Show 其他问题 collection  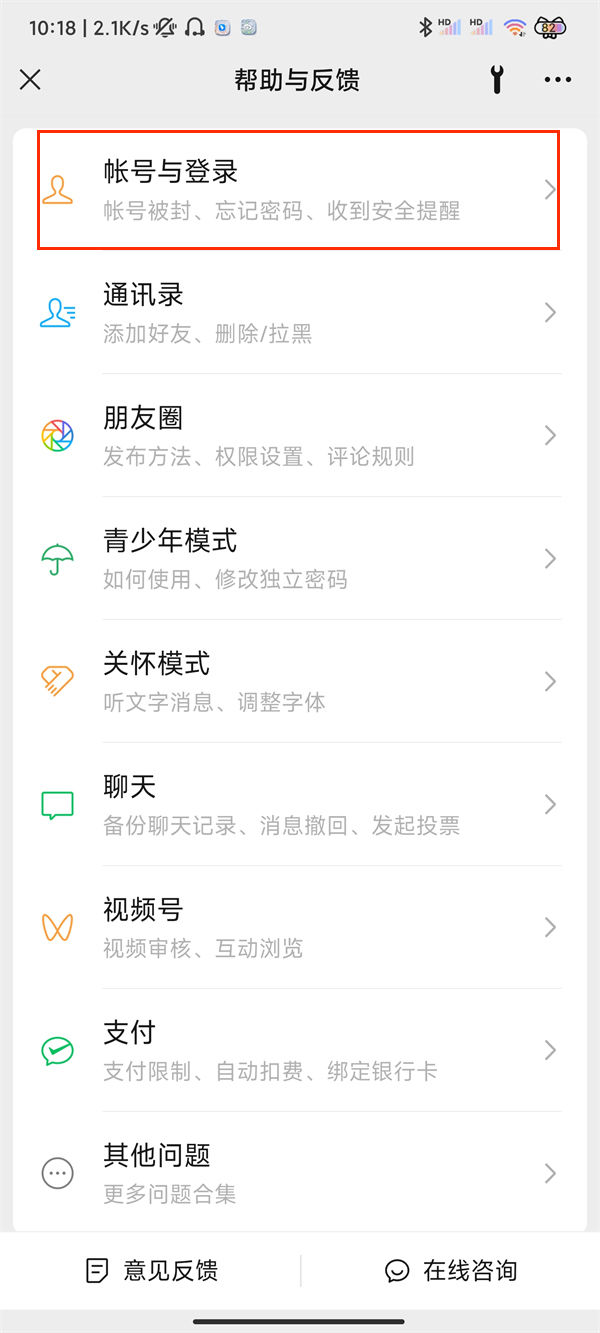tap(300, 1174)
